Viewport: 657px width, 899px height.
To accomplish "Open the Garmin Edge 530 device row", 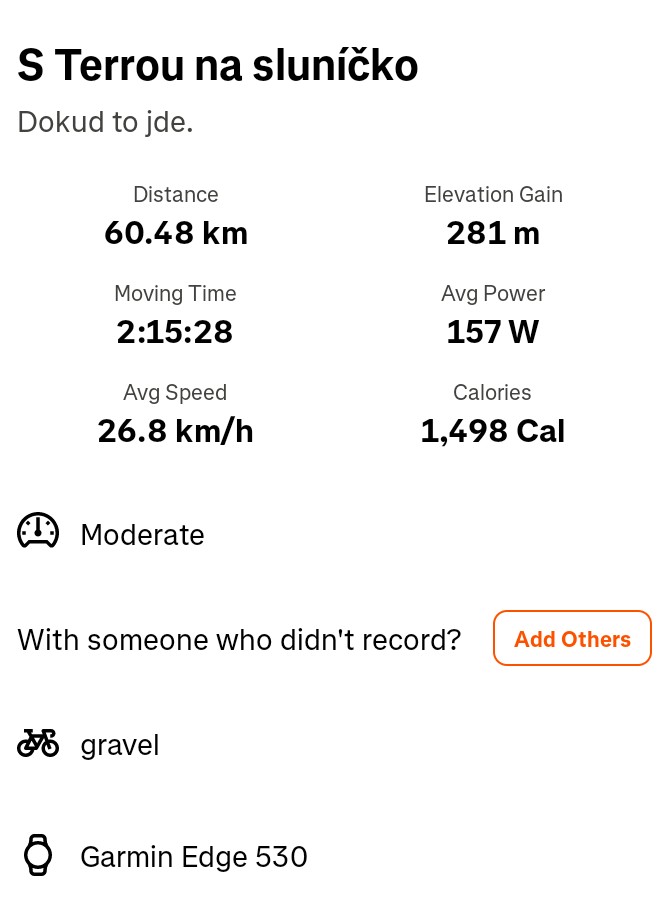I will pyautogui.click(x=193, y=857).
